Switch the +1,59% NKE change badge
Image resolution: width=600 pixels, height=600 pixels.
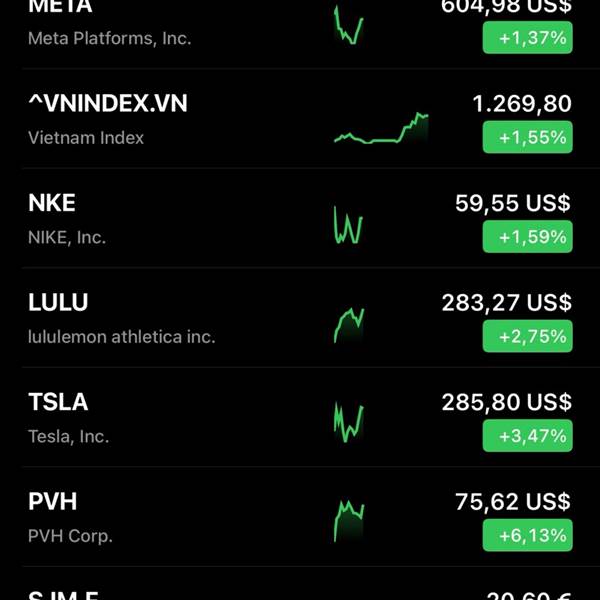527,237
